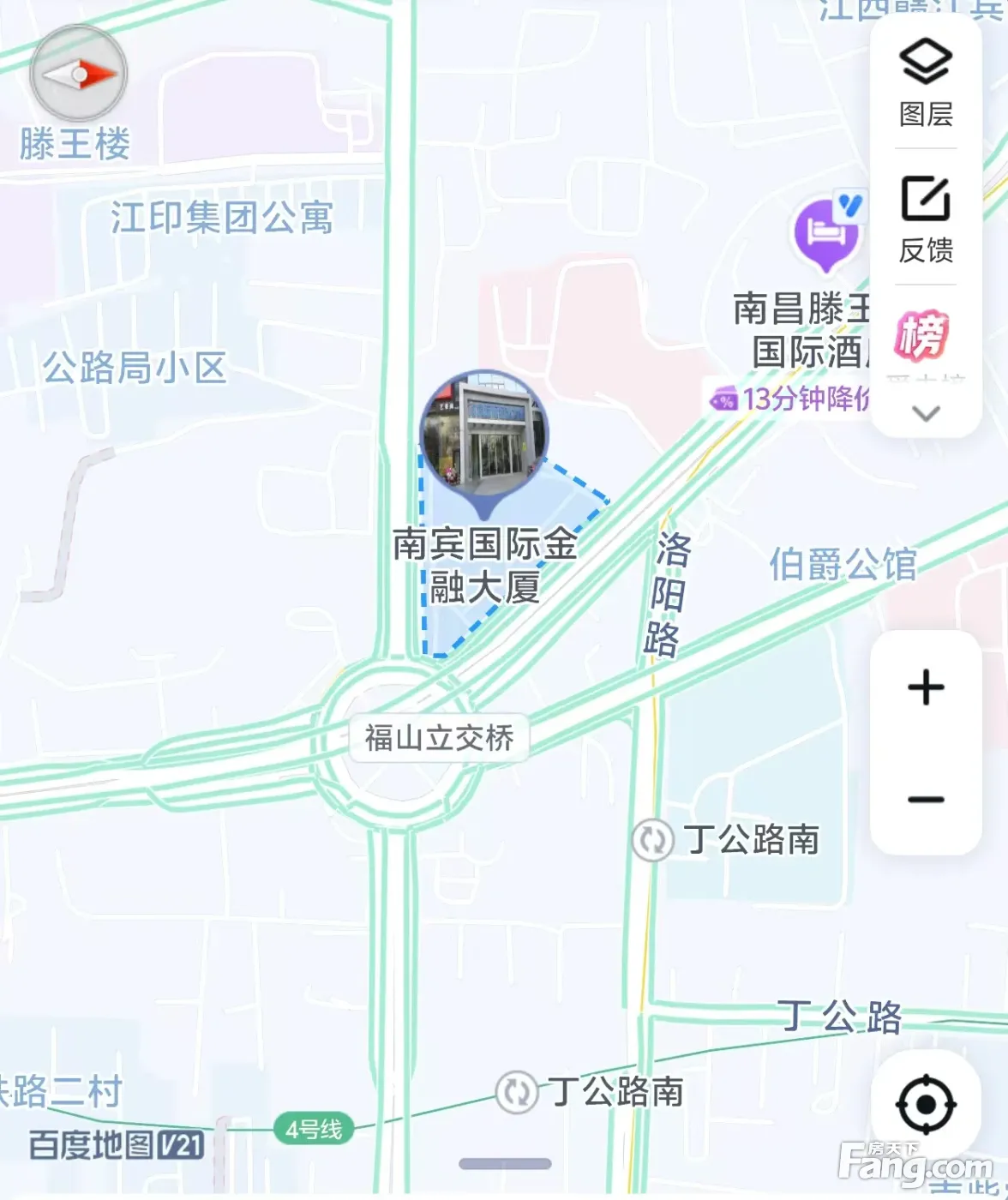Image resolution: width=1008 pixels, height=1200 pixels.
Task: Select the 福山立交桥 map label
Action: click(x=439, y=738)
